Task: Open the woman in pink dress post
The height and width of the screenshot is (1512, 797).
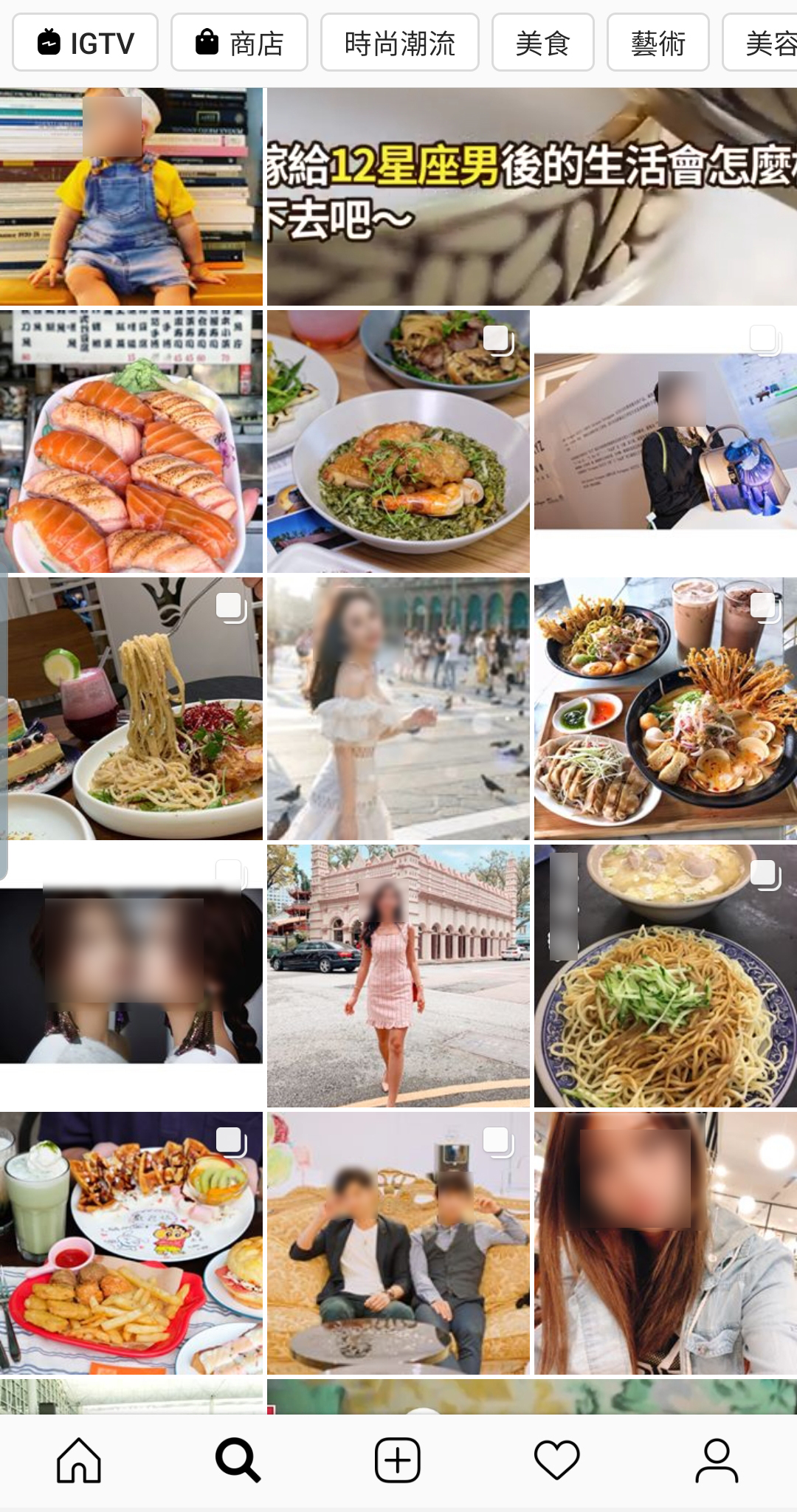Action: pos(398,976)
